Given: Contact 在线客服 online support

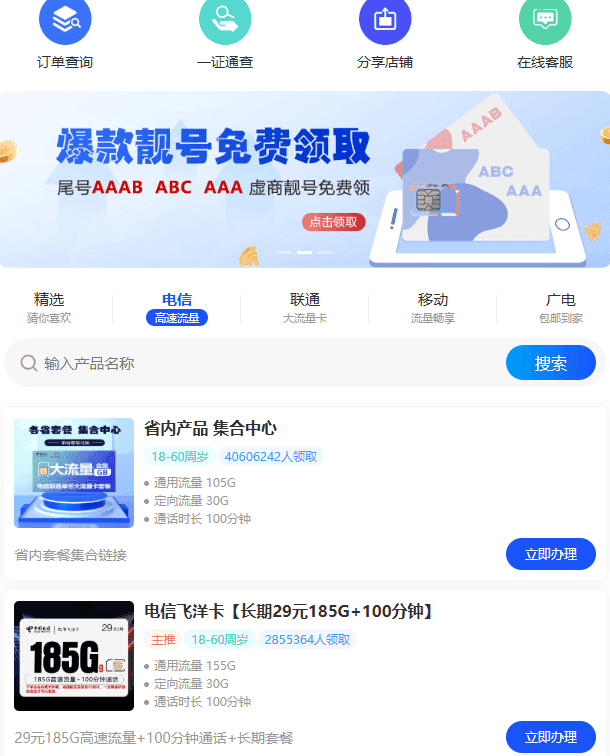Looking at the screenshot, I should 545,34.
